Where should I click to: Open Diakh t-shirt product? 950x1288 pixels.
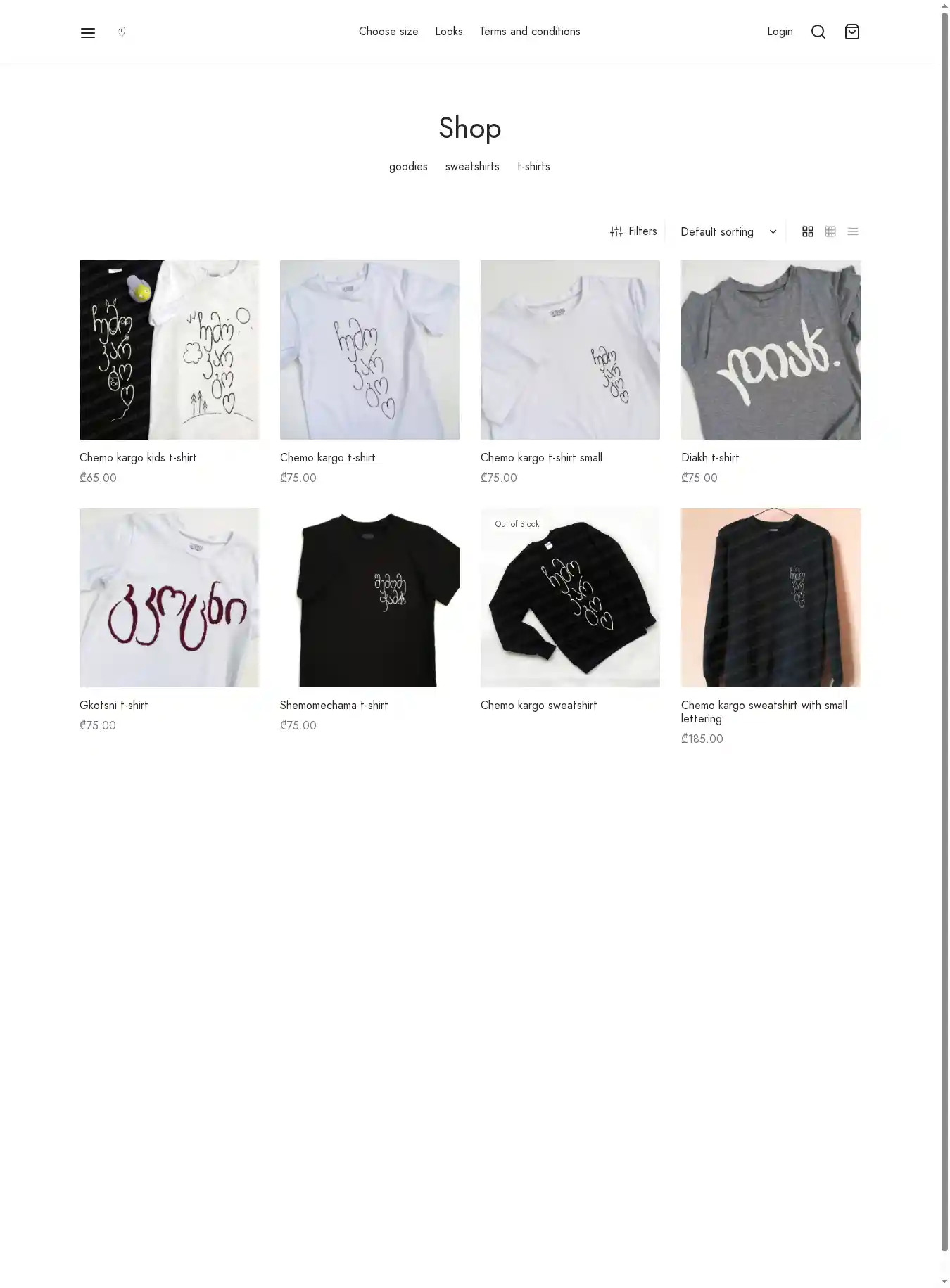(x=709, y=457)
